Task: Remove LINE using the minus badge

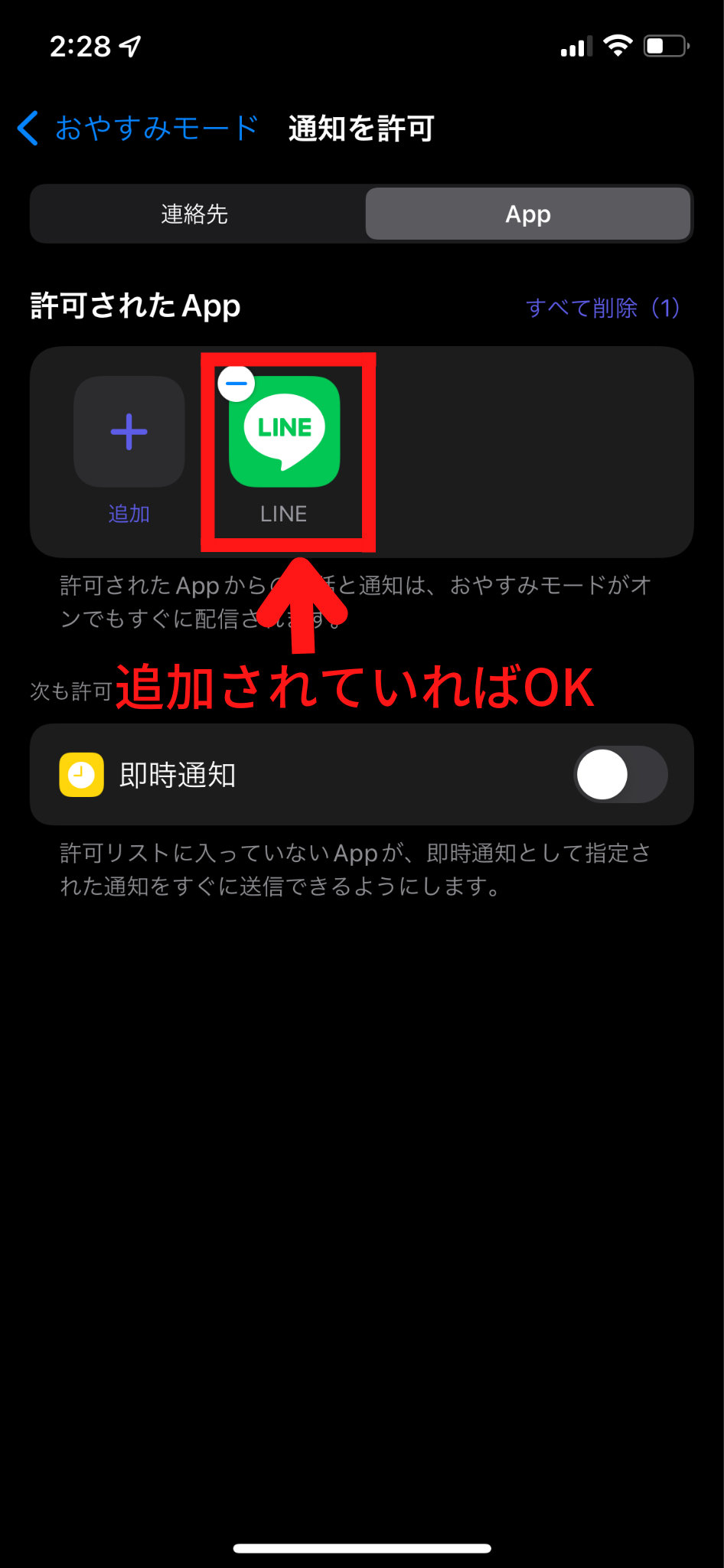Action: [236, 383]
